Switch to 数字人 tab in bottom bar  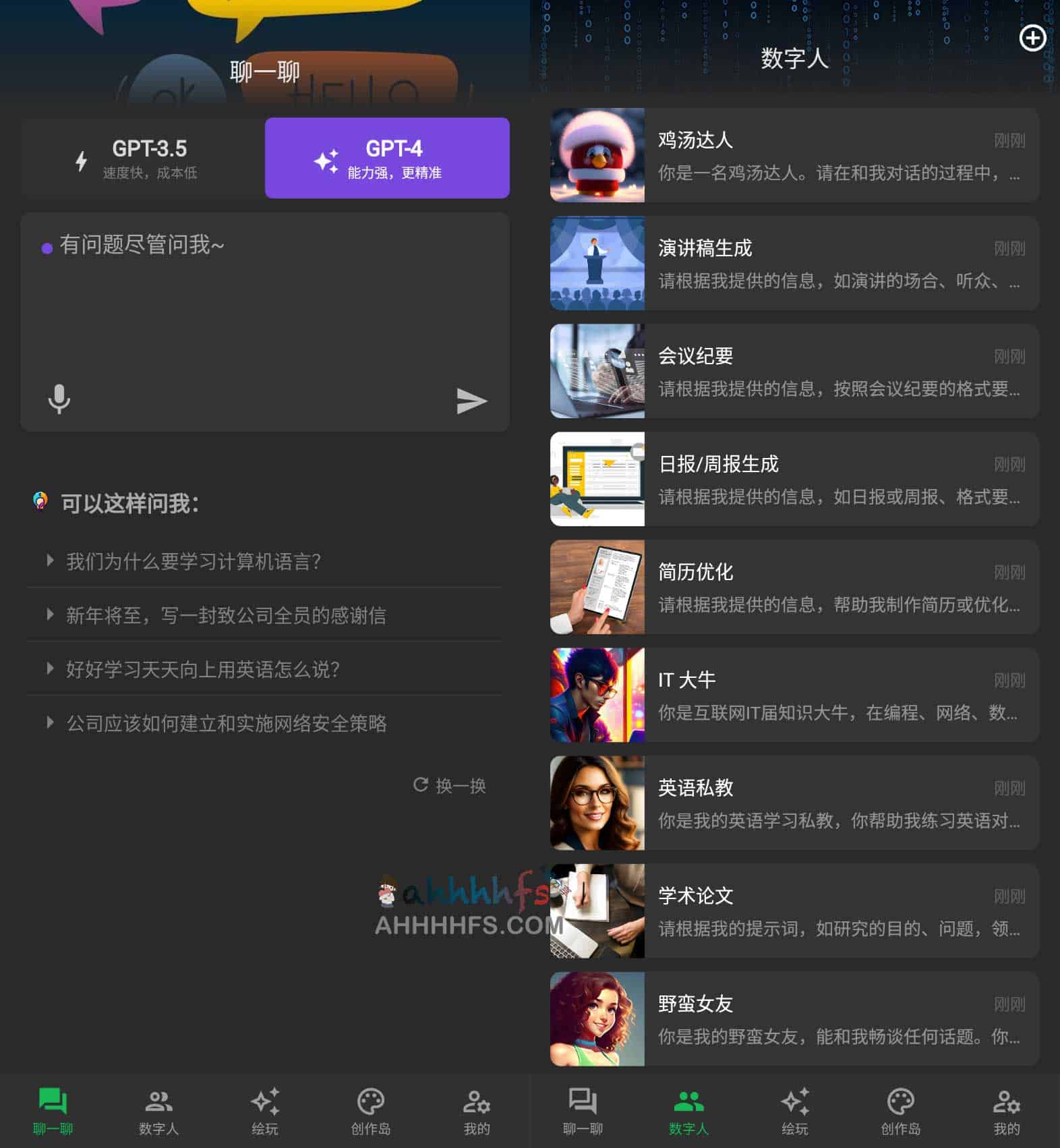coord(689,1110)
